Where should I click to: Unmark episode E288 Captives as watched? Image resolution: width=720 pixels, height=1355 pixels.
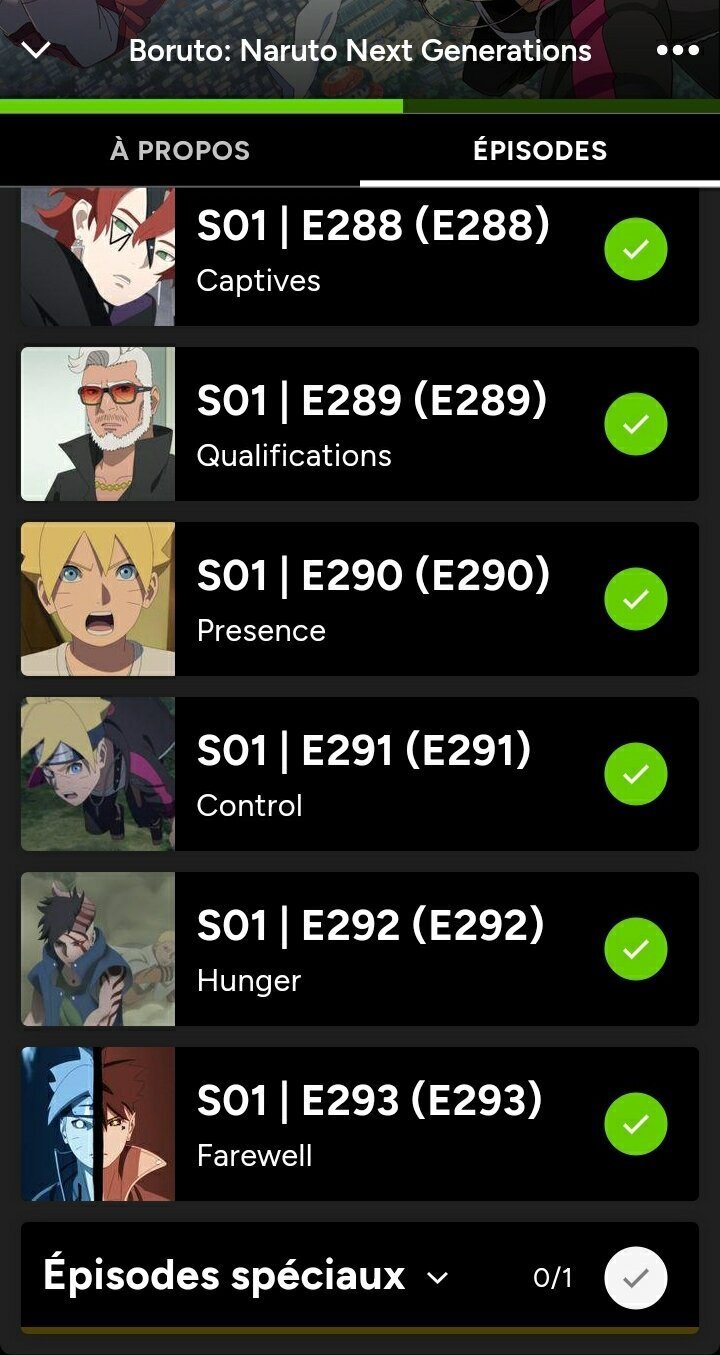click(x=636, y=249)
